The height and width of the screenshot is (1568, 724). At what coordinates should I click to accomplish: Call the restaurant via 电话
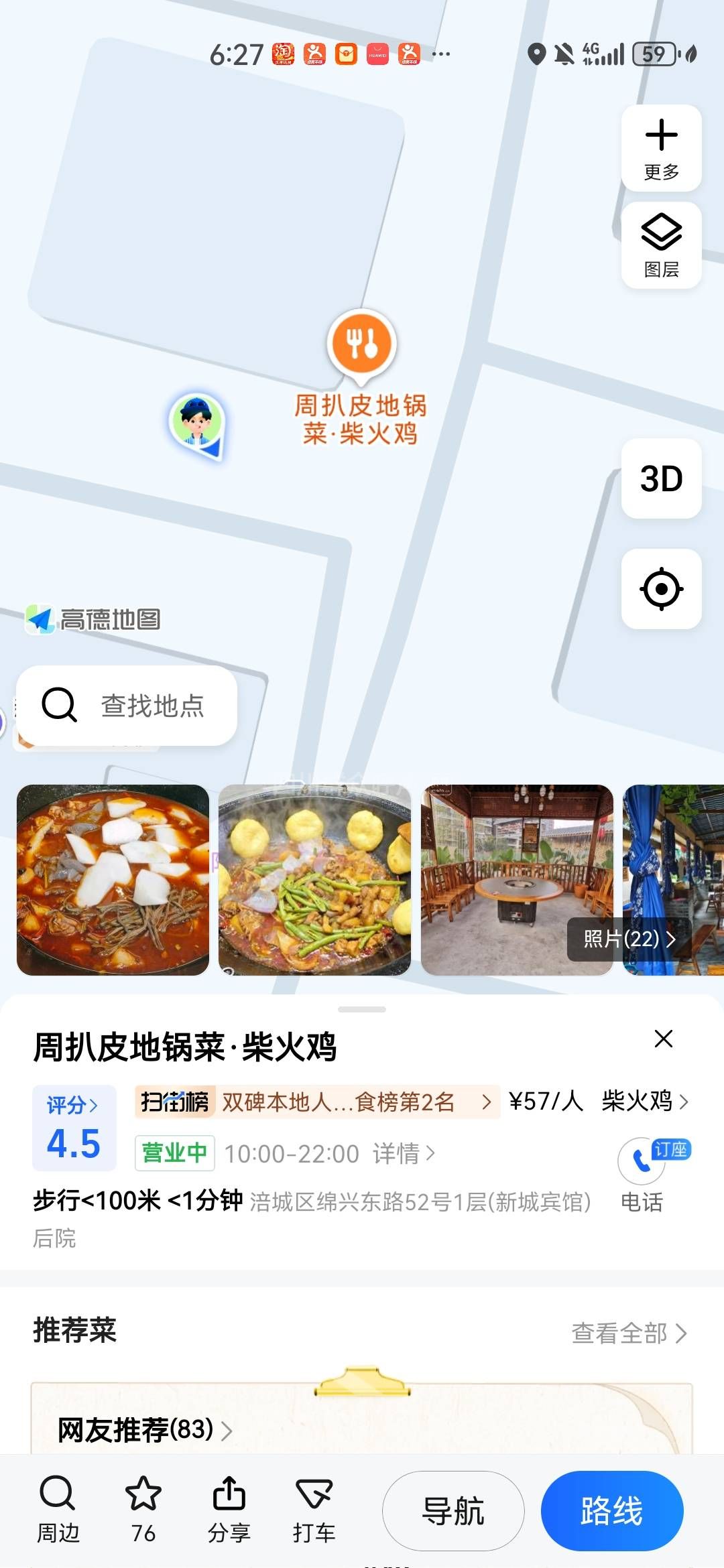point(642,1175)
